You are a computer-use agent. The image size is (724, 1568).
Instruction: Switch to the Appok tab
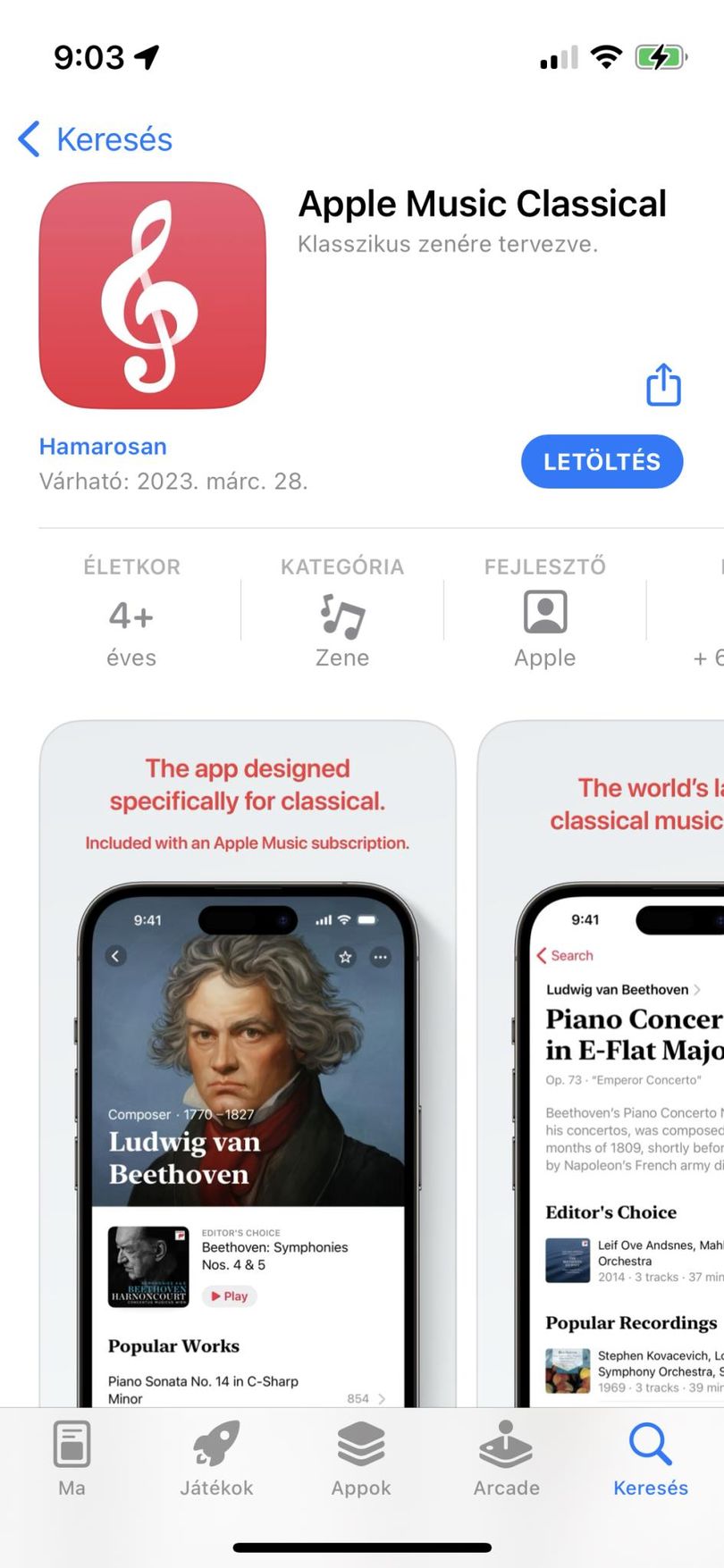click(x=361, y=1458)
